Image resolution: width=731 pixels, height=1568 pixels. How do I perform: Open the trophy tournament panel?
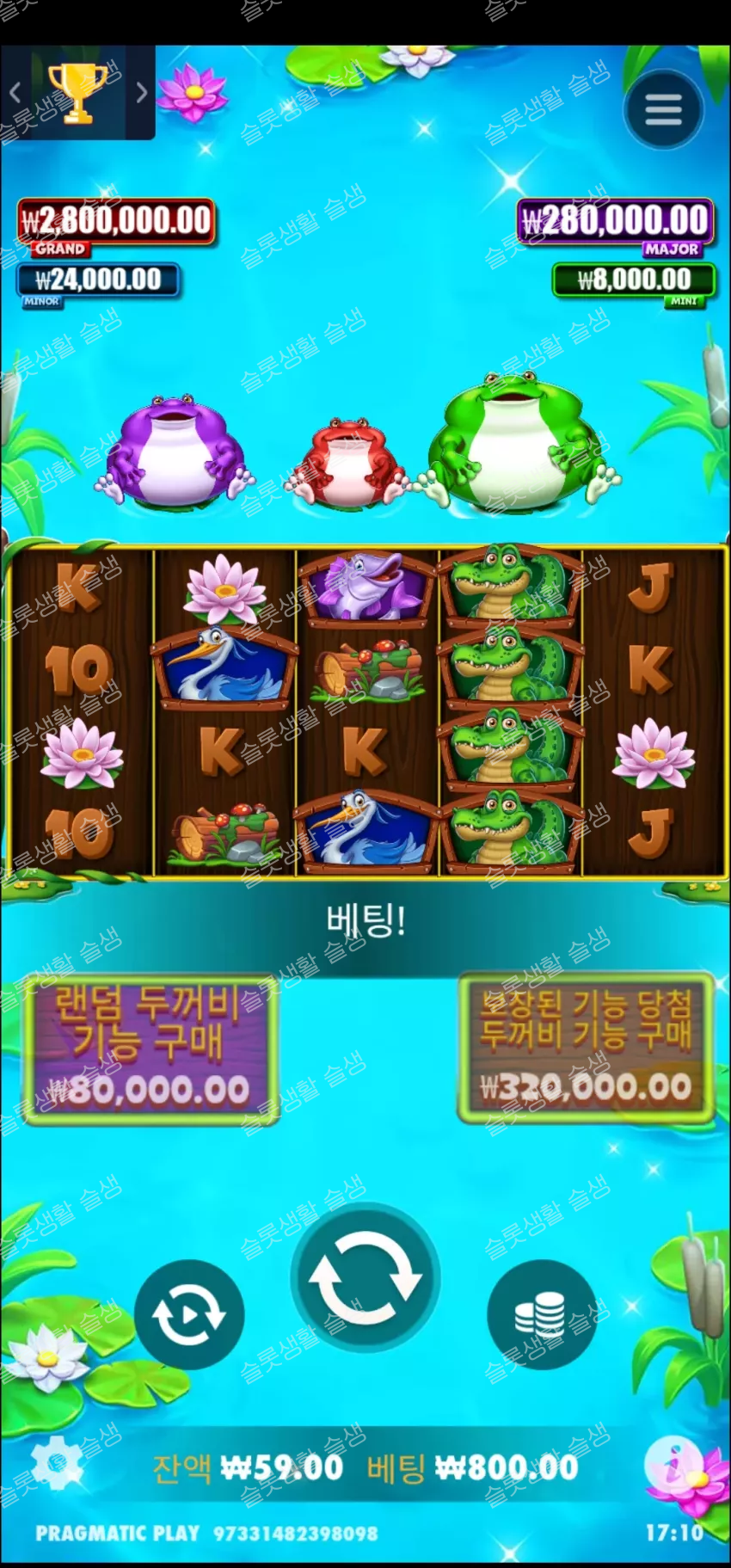coord(77,92)
